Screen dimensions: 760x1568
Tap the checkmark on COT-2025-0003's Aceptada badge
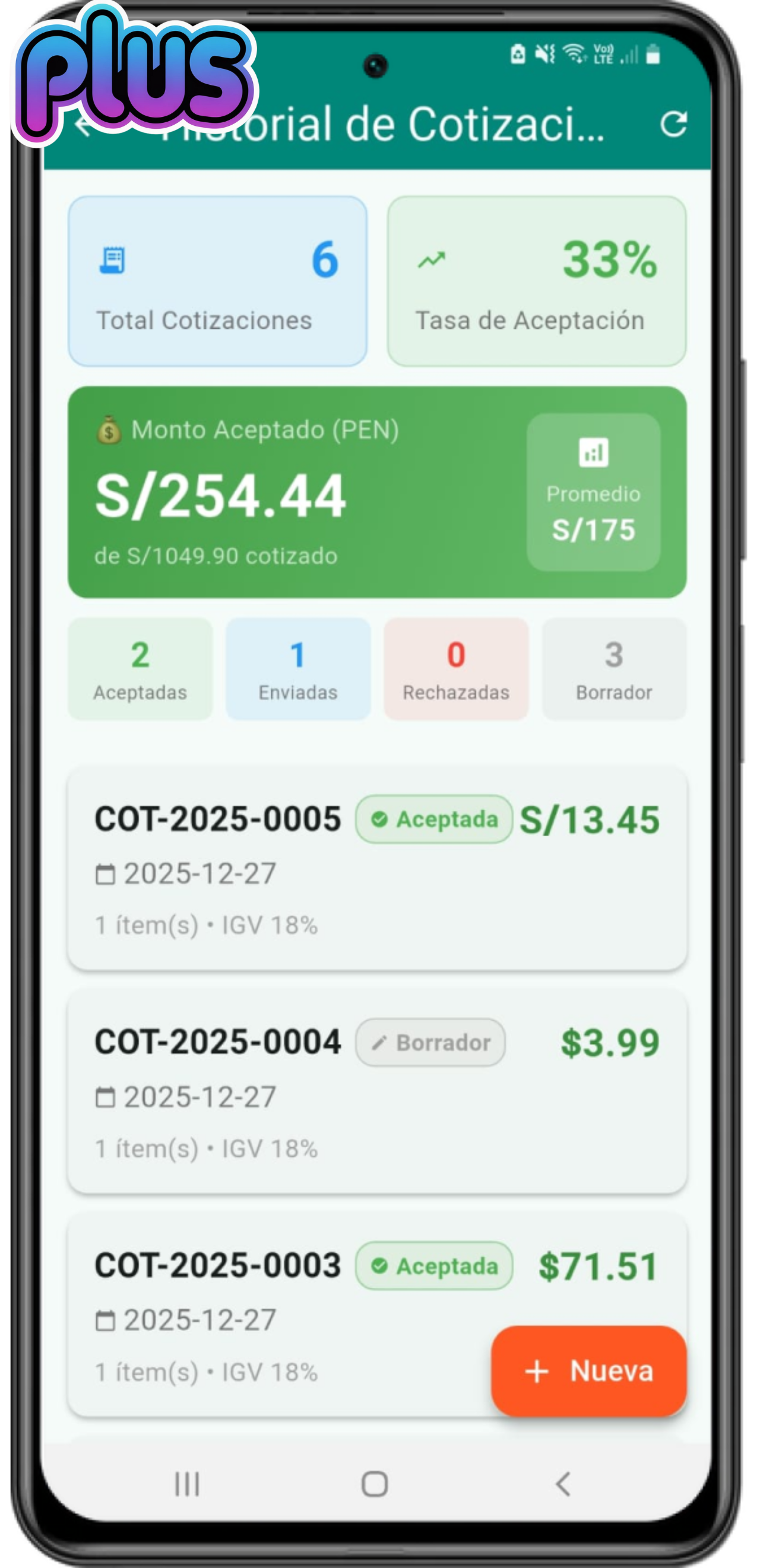click(381, 1267)
